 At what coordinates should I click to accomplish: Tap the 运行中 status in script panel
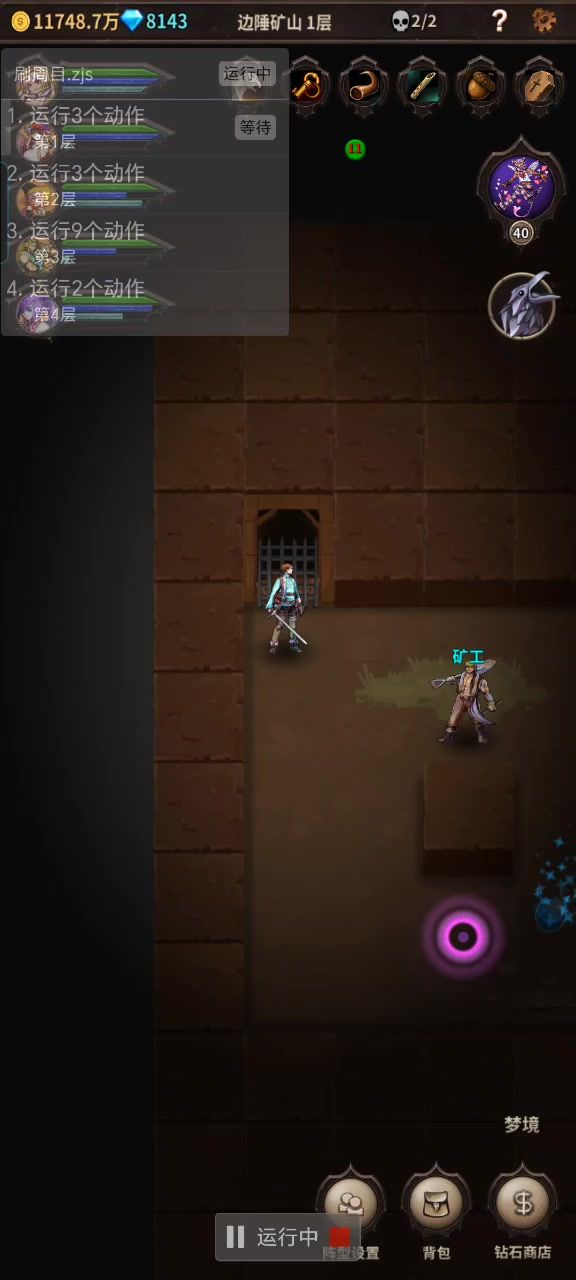(247, 73)
